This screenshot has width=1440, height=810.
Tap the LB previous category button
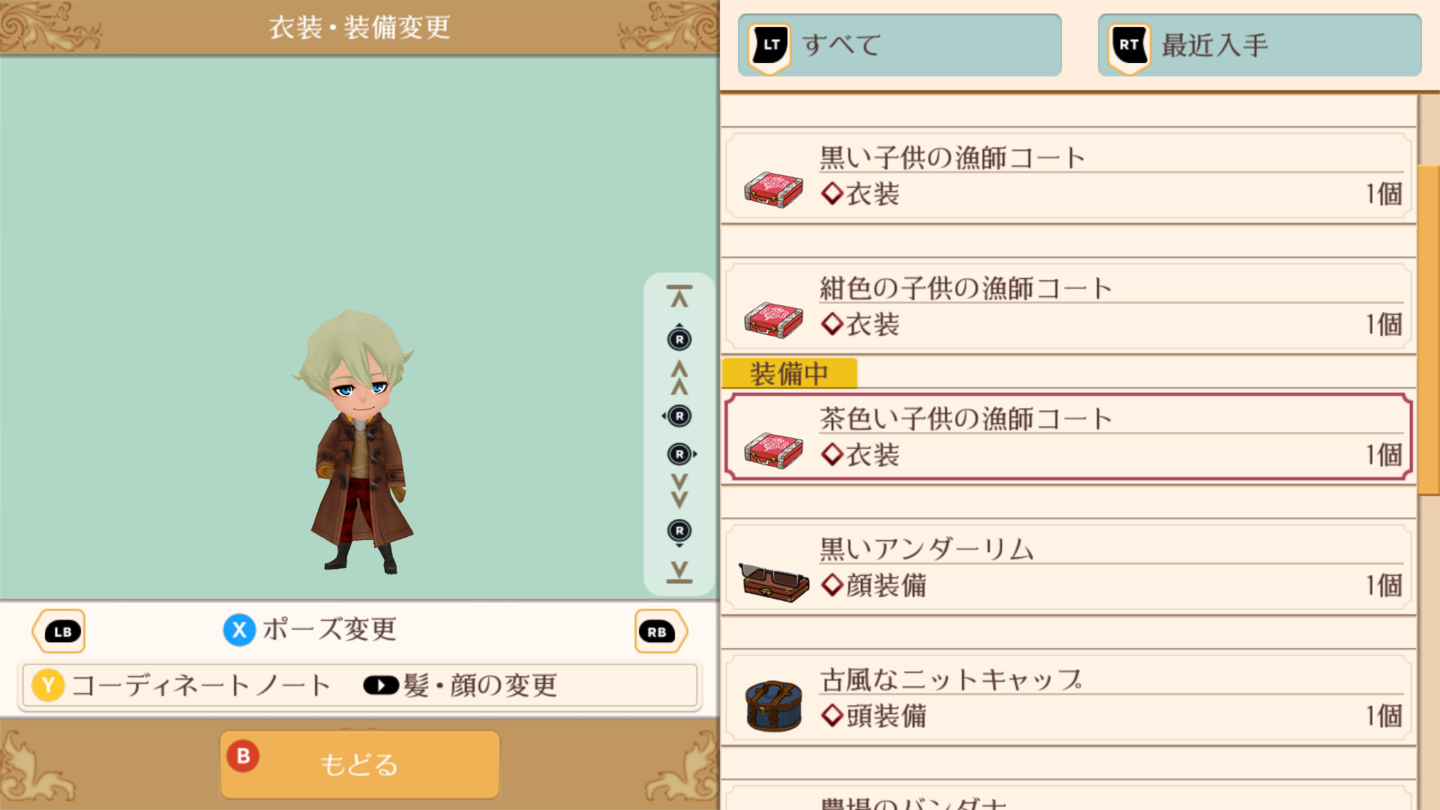coord(59,632)
